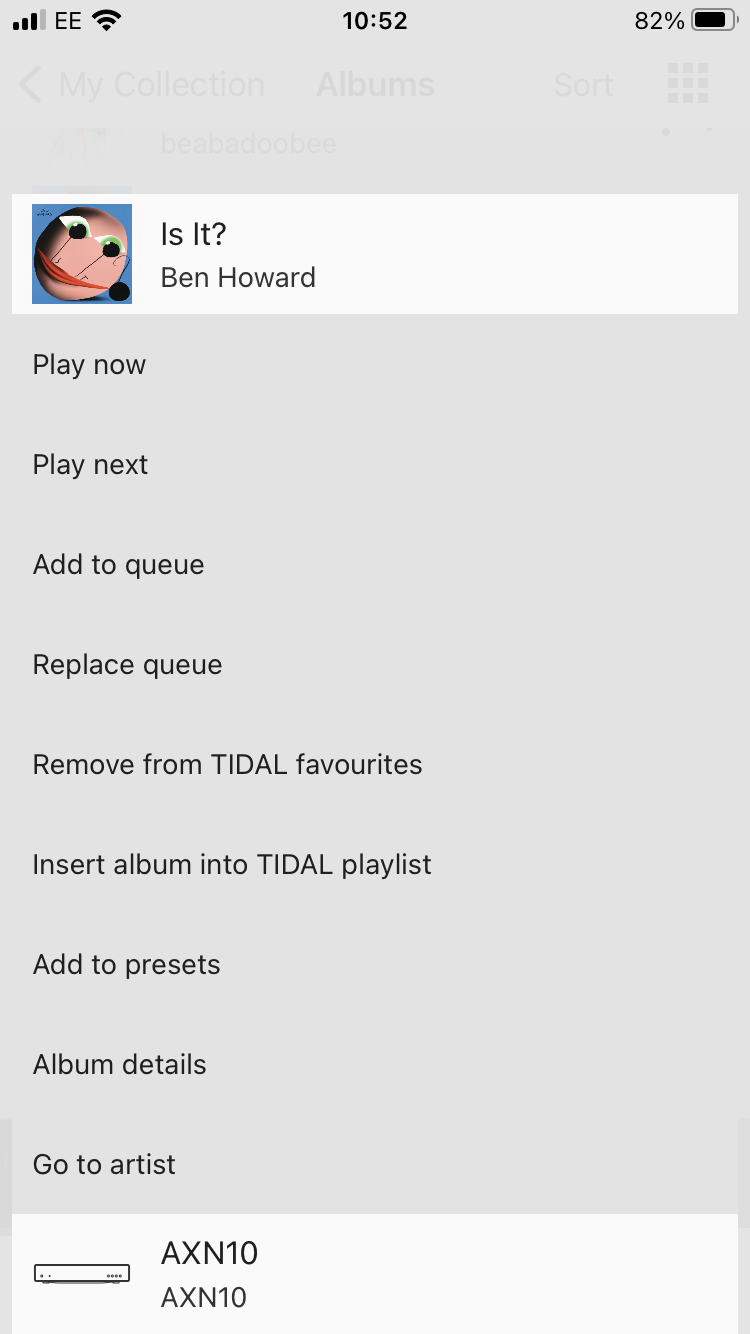Choose Play next option
The image size is (750, 1334).
(x=91, y=465)
